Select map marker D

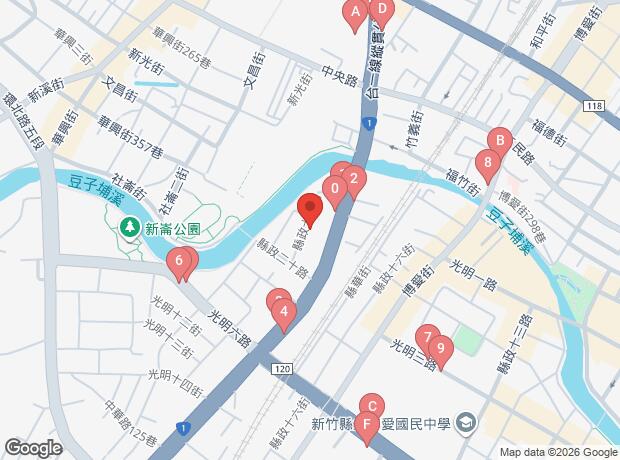(x=380, y=11)
